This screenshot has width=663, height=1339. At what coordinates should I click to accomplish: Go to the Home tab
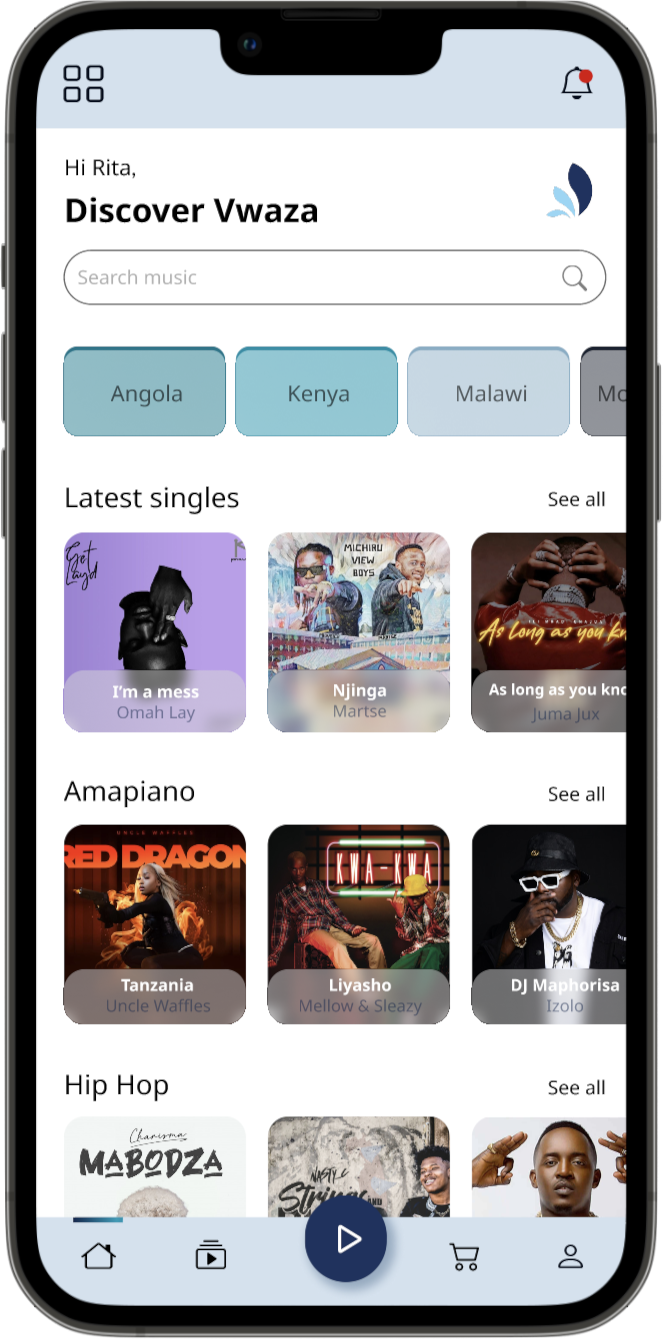(x=99, y=1255)
